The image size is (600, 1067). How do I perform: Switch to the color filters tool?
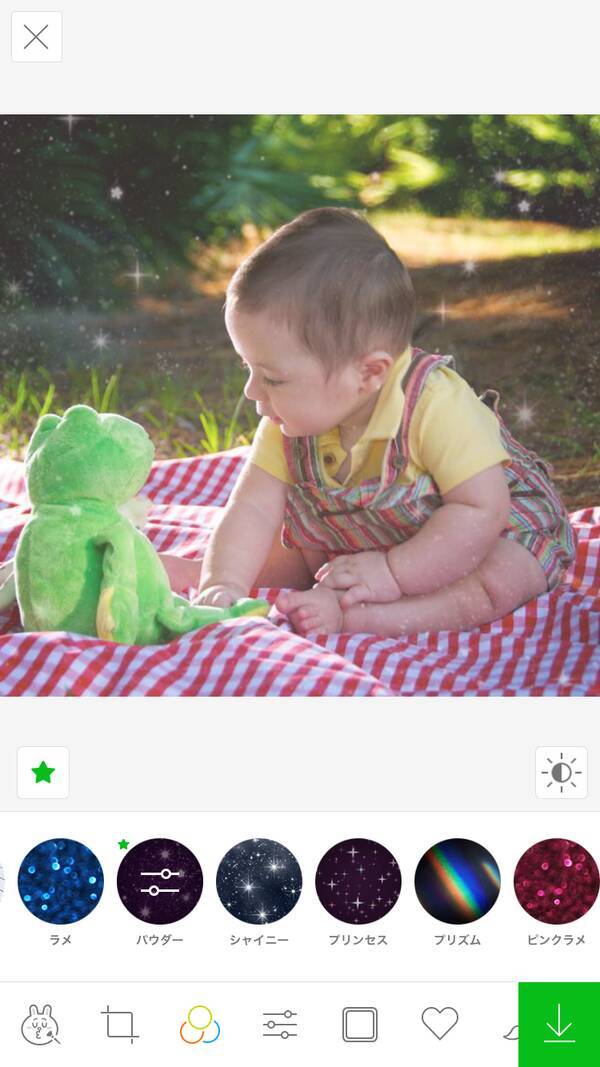(x=200, y=1025)
